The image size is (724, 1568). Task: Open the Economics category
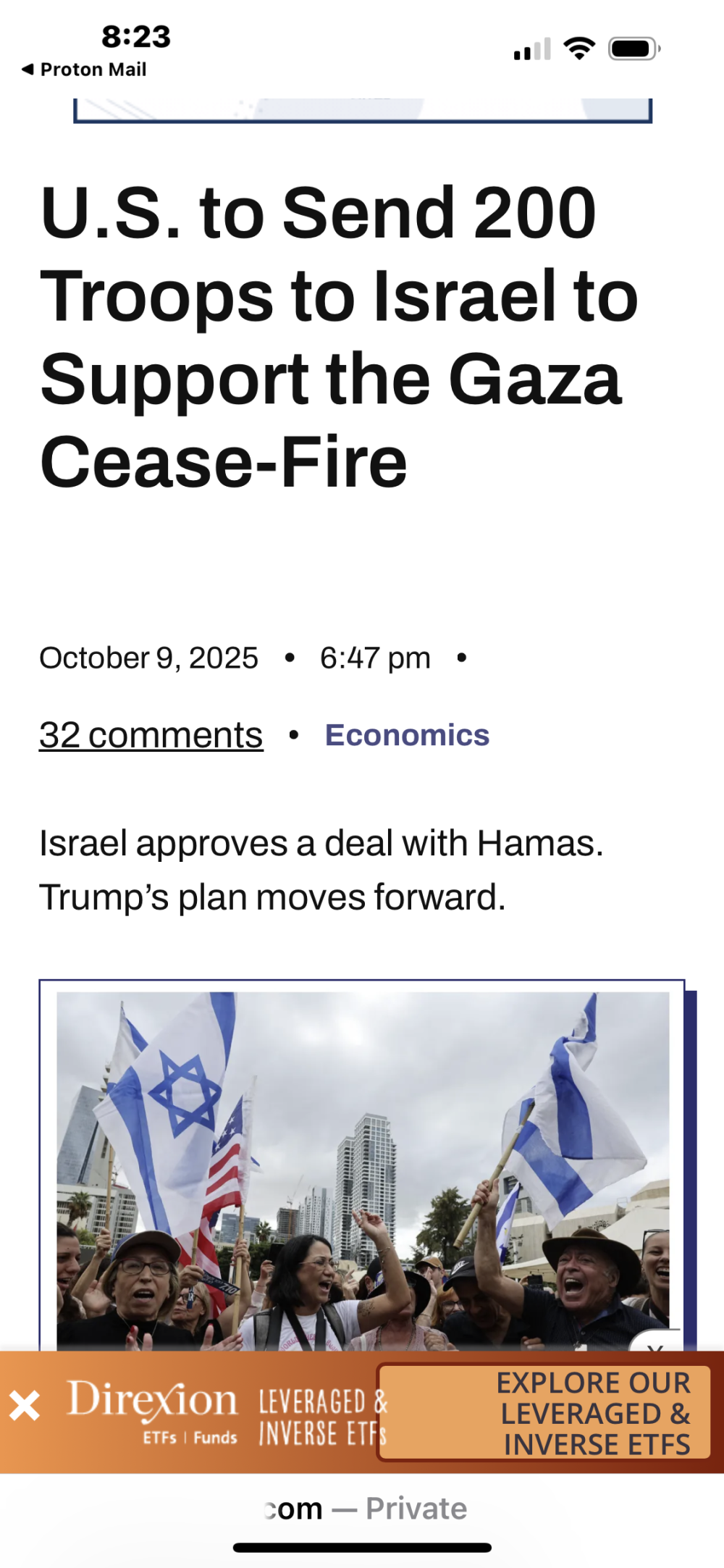click(407, 735)
